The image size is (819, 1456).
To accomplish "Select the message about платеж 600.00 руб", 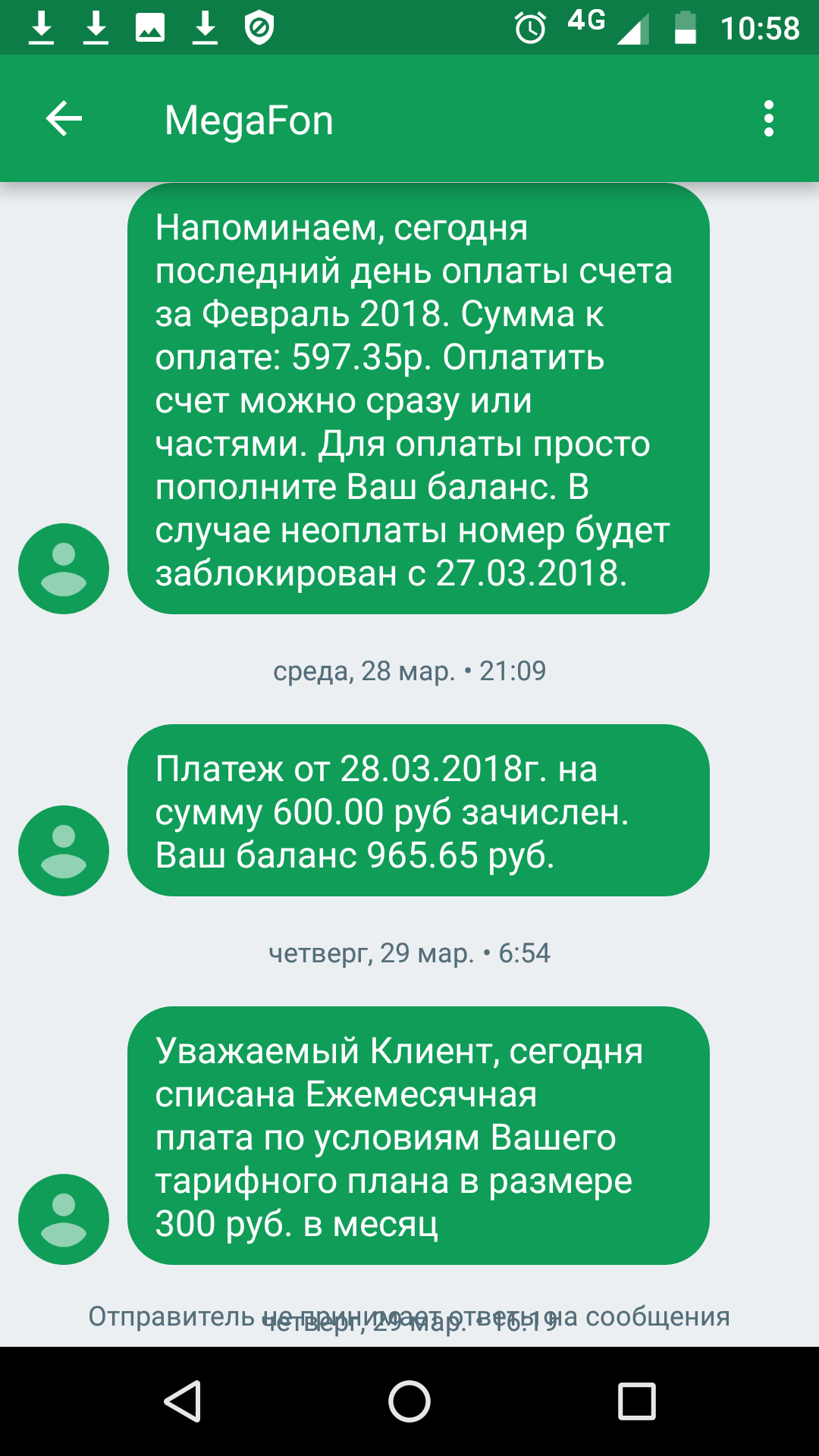I will [418, 811].
